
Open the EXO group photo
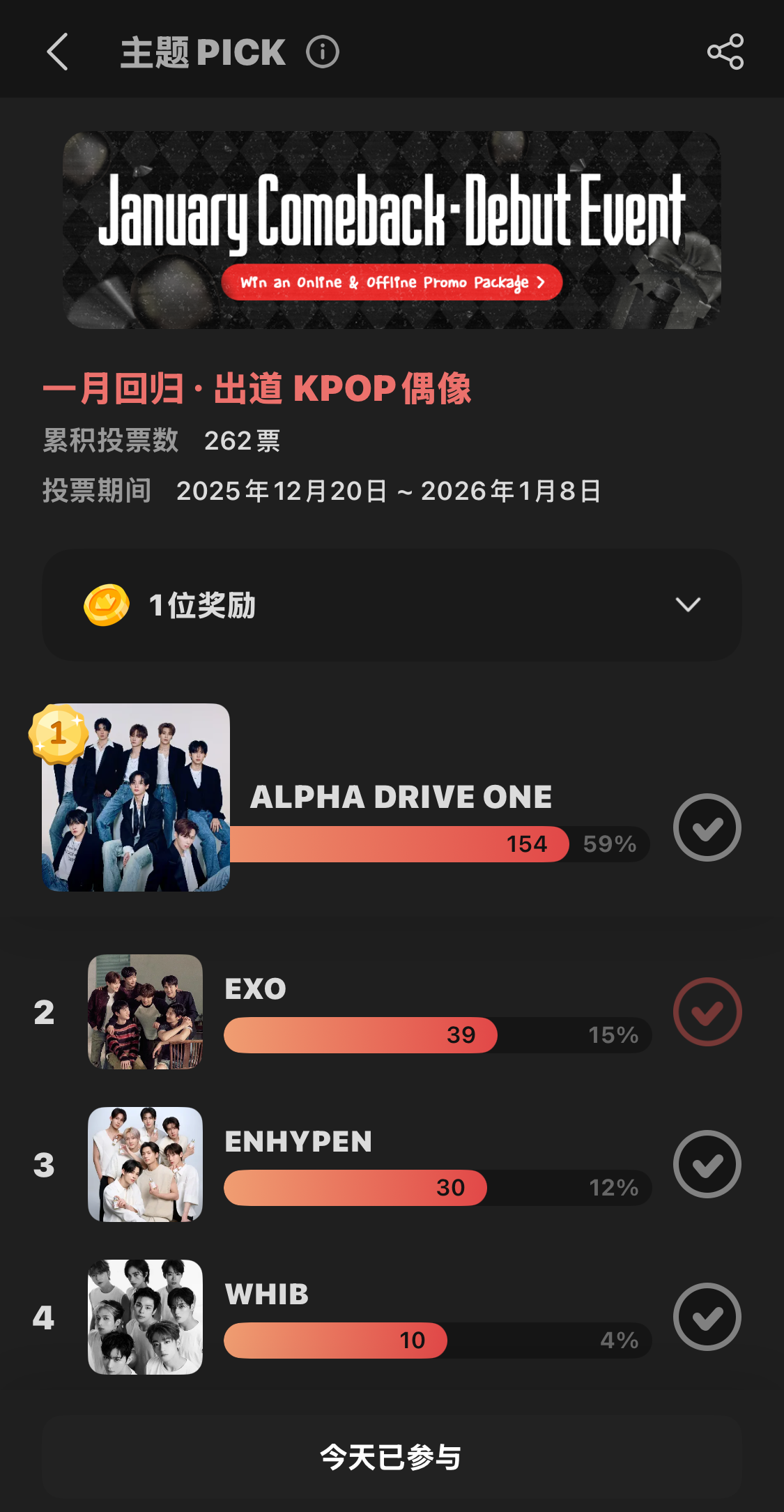click(145, 1011)
